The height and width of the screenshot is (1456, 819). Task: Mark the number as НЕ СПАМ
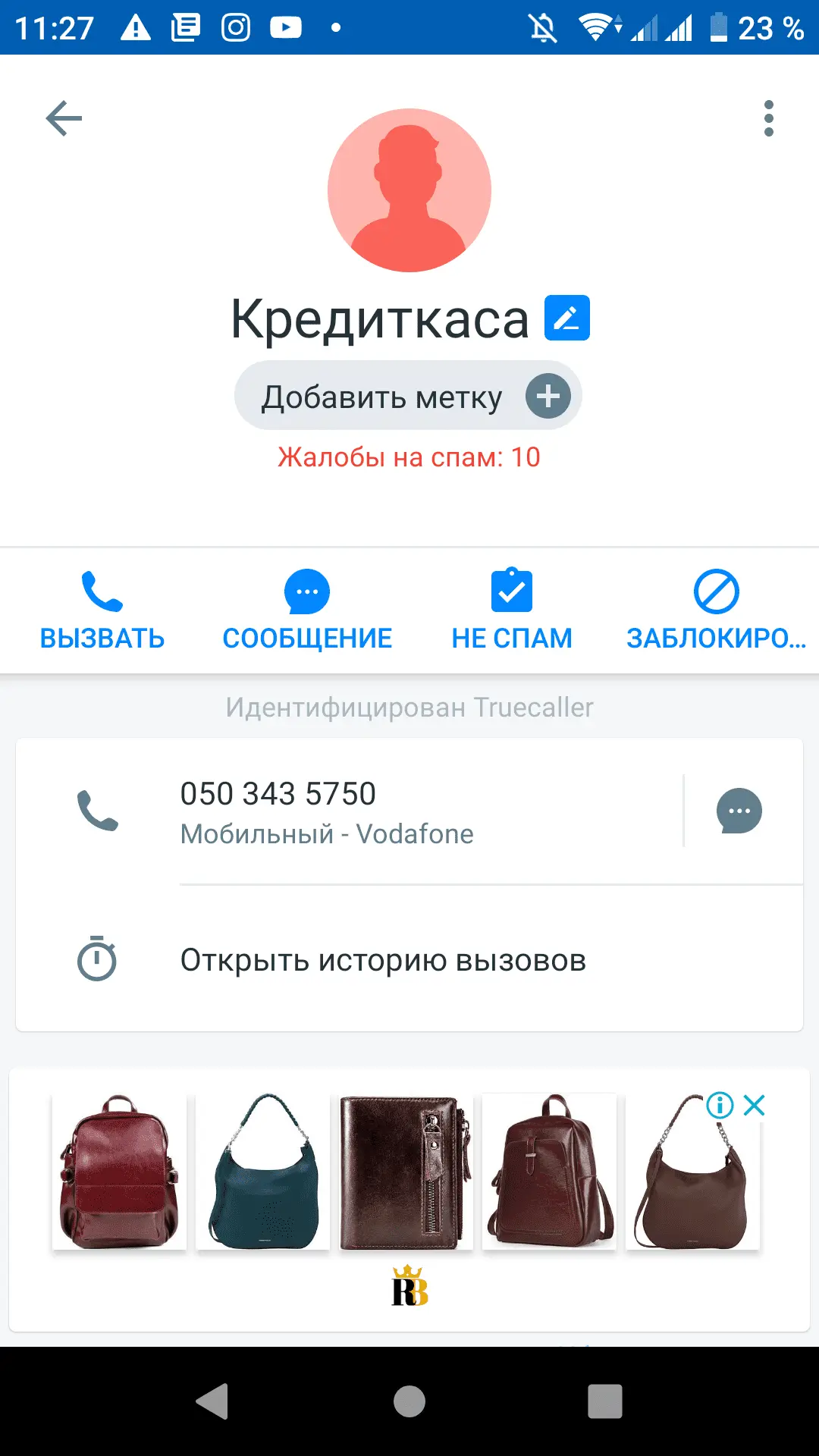512,610
